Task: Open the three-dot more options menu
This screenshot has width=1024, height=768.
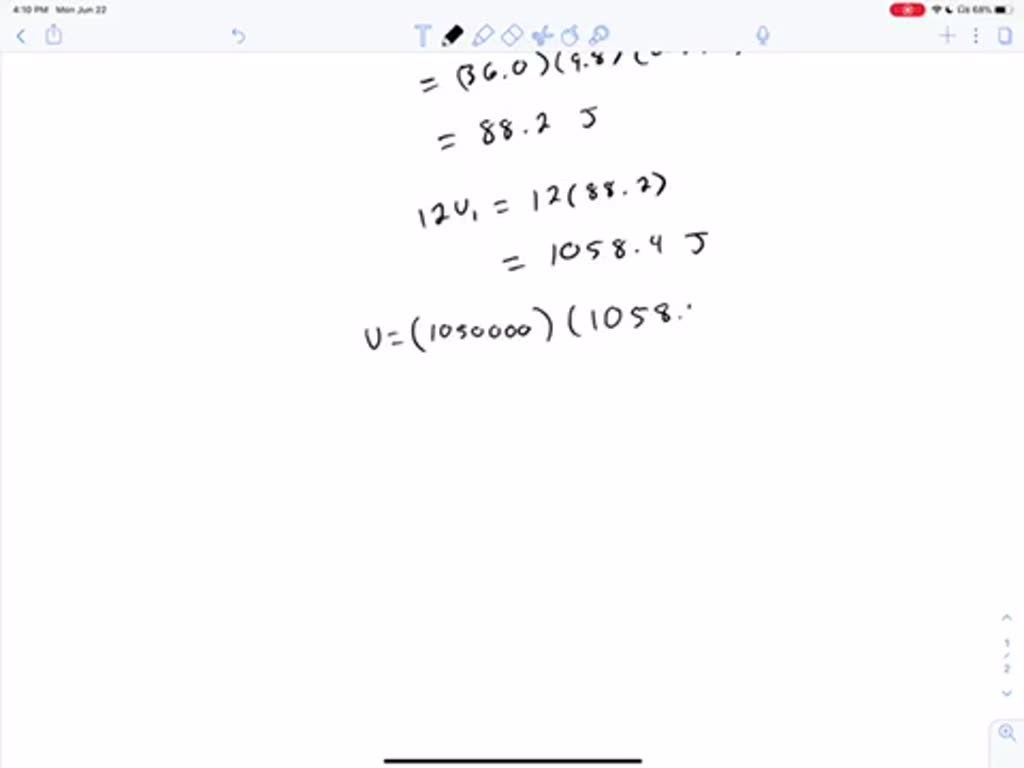Action: (976, 36)
